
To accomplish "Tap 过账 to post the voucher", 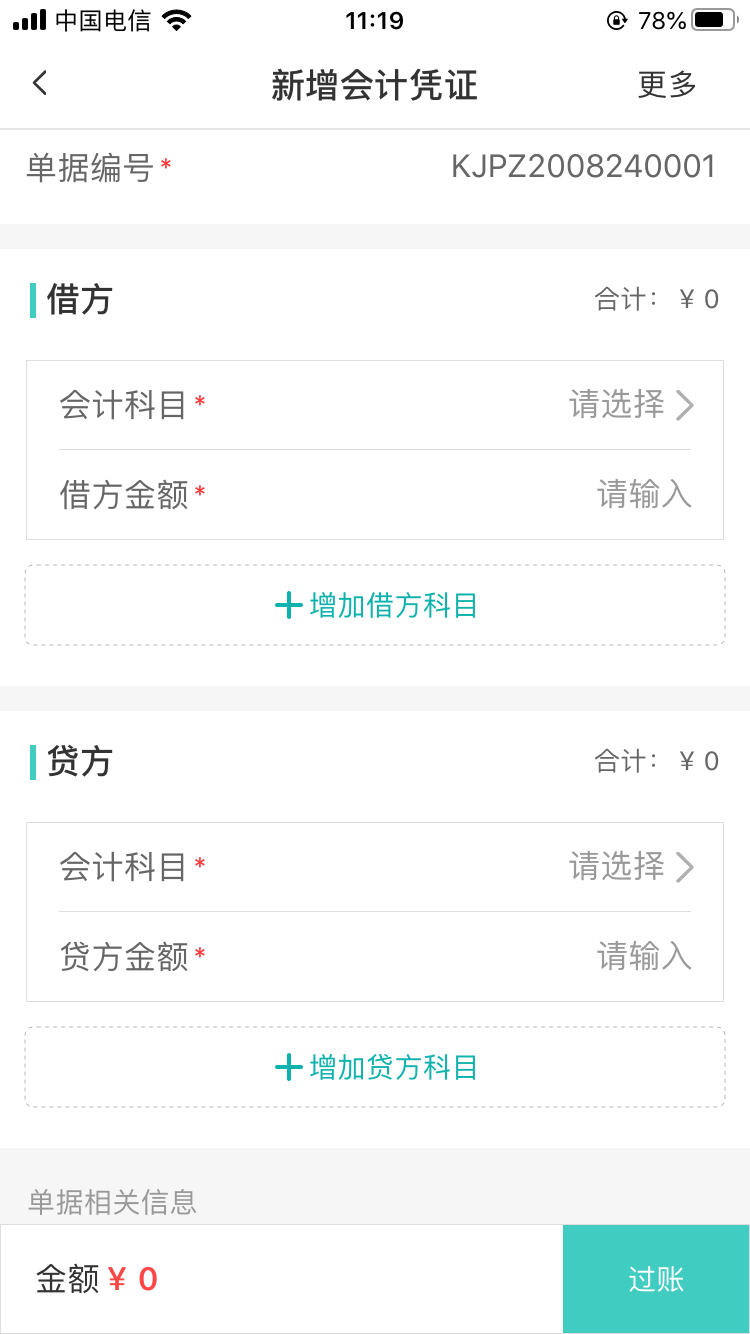I will click(x=656, y=1279).
